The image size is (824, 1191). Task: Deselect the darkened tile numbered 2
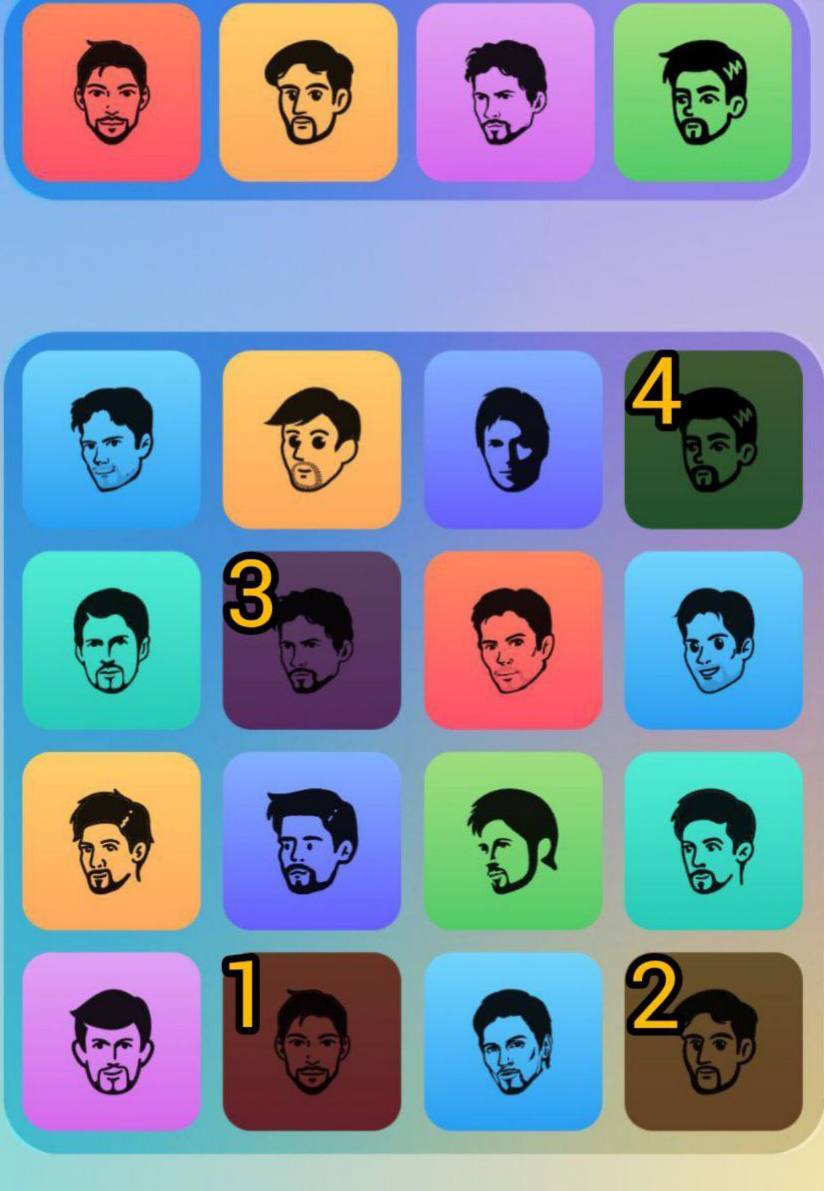click(x=713, y=1041)
